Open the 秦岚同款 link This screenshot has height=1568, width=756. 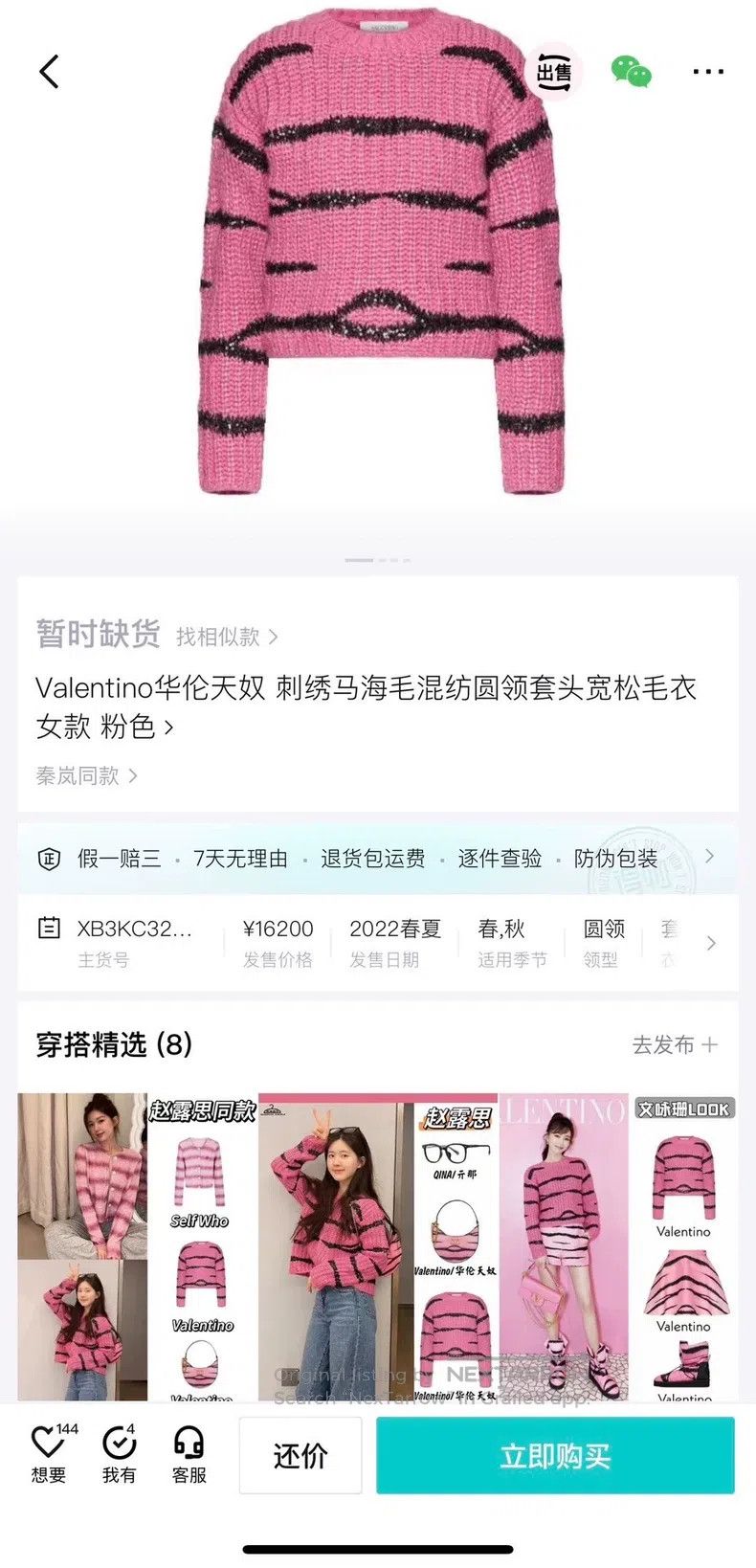(87, 775)
